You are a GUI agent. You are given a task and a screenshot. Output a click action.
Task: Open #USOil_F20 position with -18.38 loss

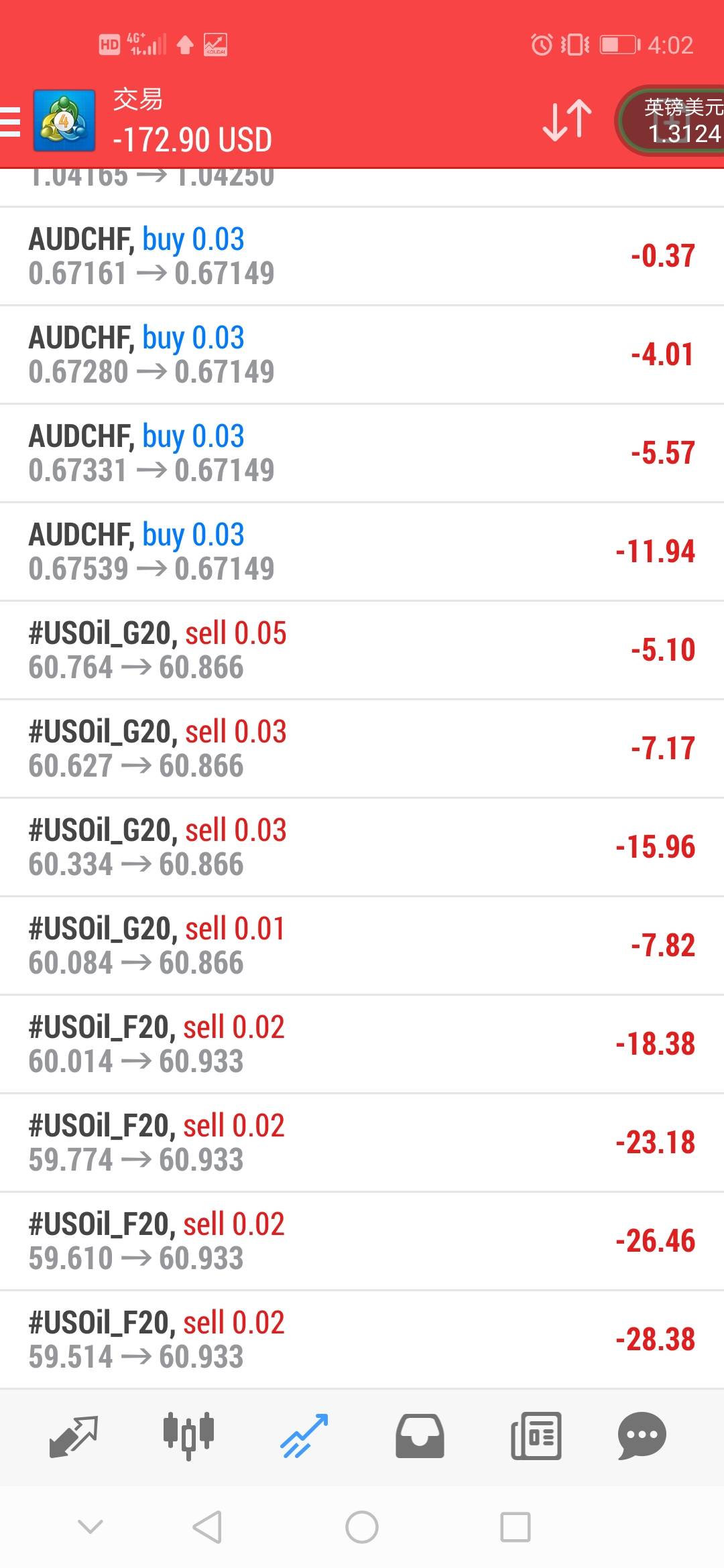pos(362,1045)
